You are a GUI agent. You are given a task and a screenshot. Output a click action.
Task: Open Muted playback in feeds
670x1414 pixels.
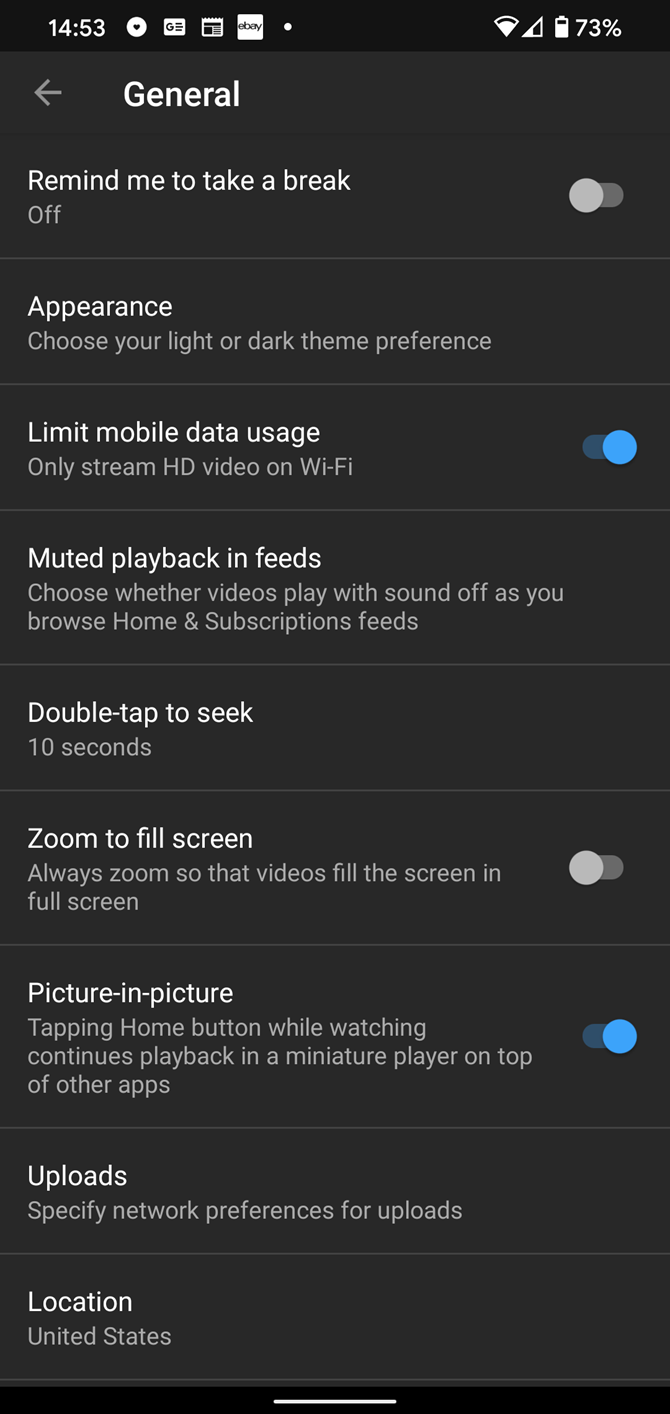[x=295, y=588]
